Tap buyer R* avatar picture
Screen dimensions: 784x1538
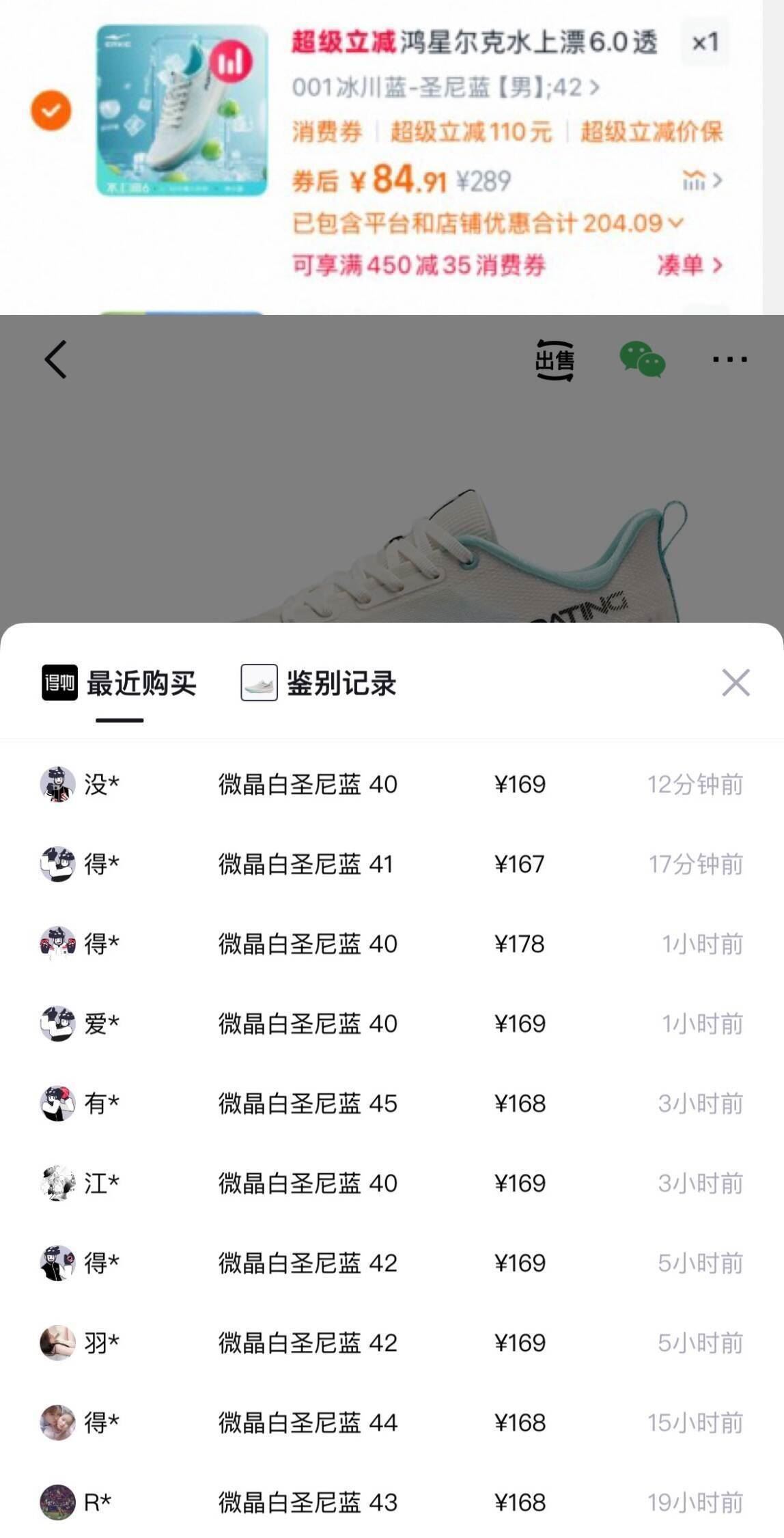click(x=58, y=1502)
